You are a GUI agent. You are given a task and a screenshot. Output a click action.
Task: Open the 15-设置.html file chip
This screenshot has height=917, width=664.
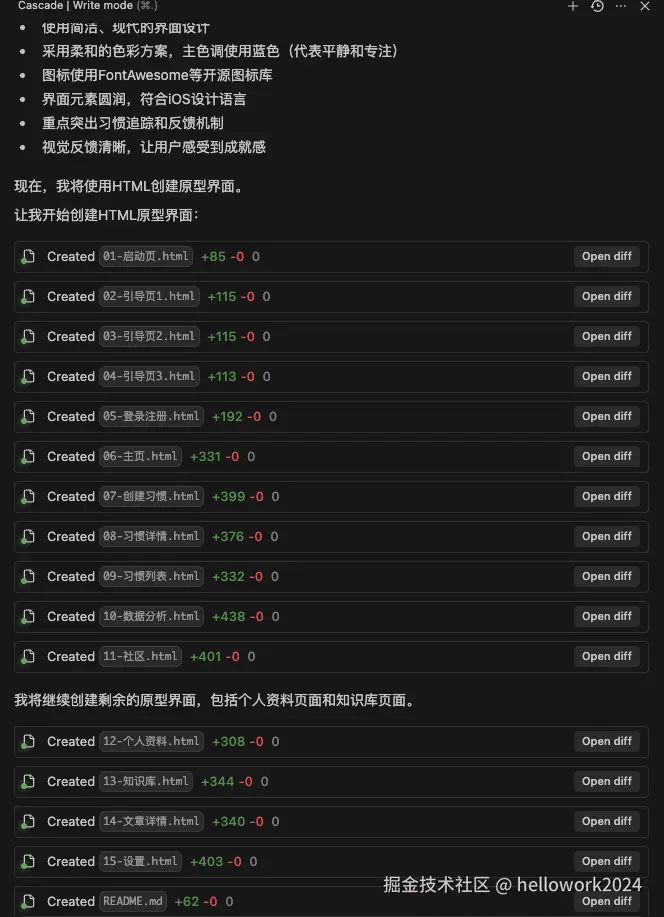[140, 861]
